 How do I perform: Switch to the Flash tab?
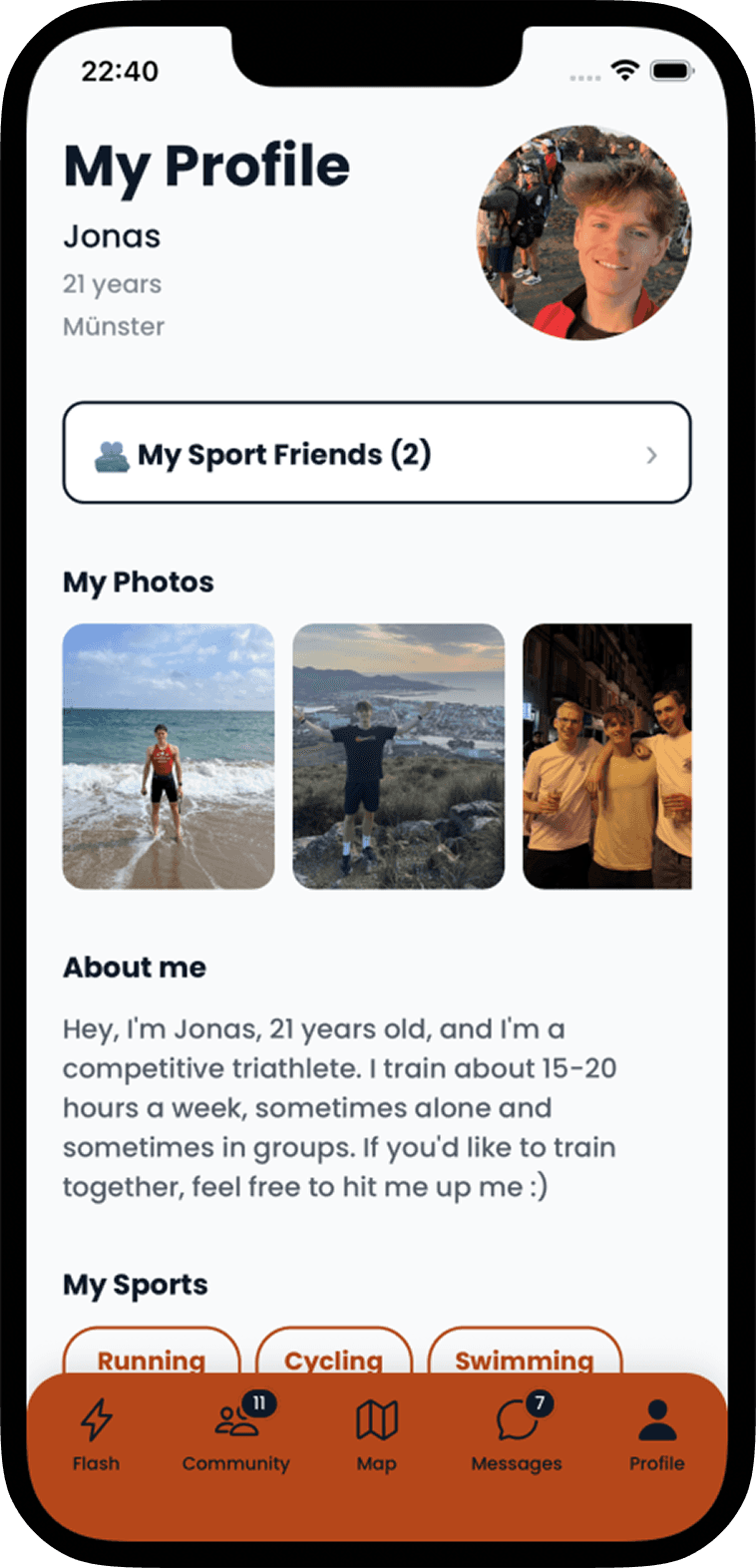[x=97, y=1434]
